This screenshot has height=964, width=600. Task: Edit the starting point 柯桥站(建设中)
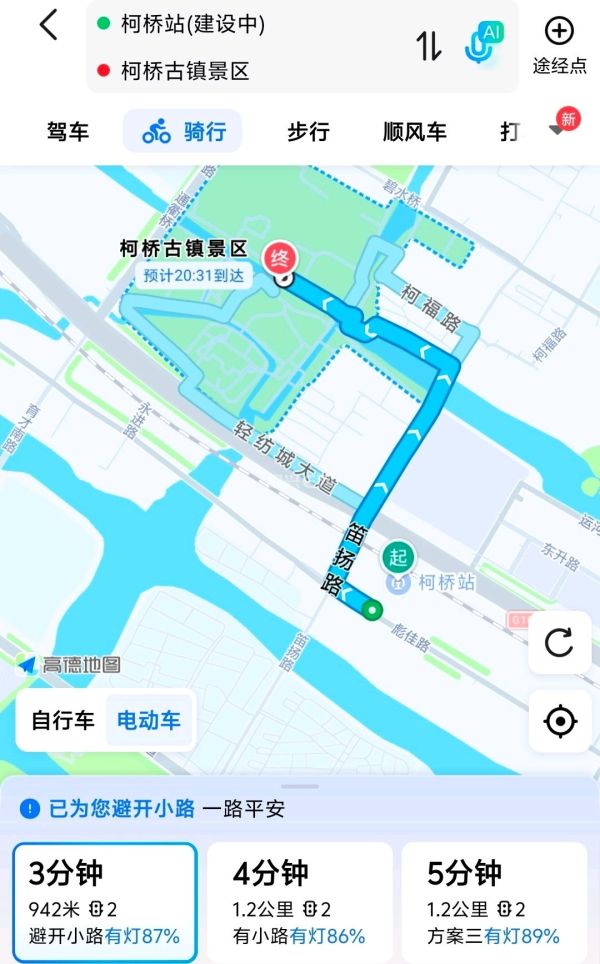click(193, 25)
